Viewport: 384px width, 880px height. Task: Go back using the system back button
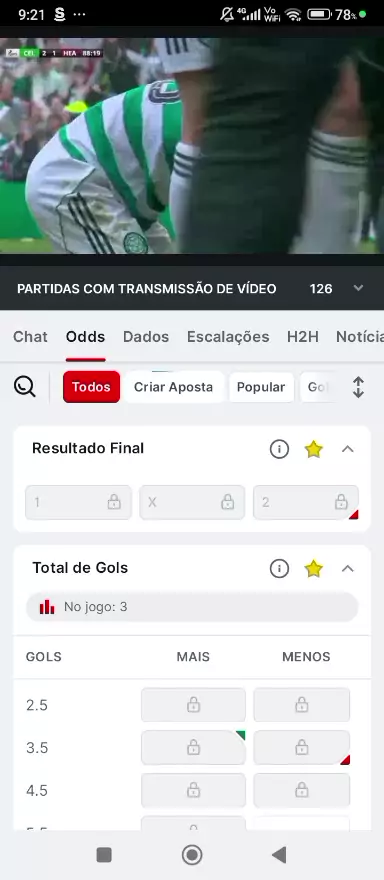pos(279,855)
